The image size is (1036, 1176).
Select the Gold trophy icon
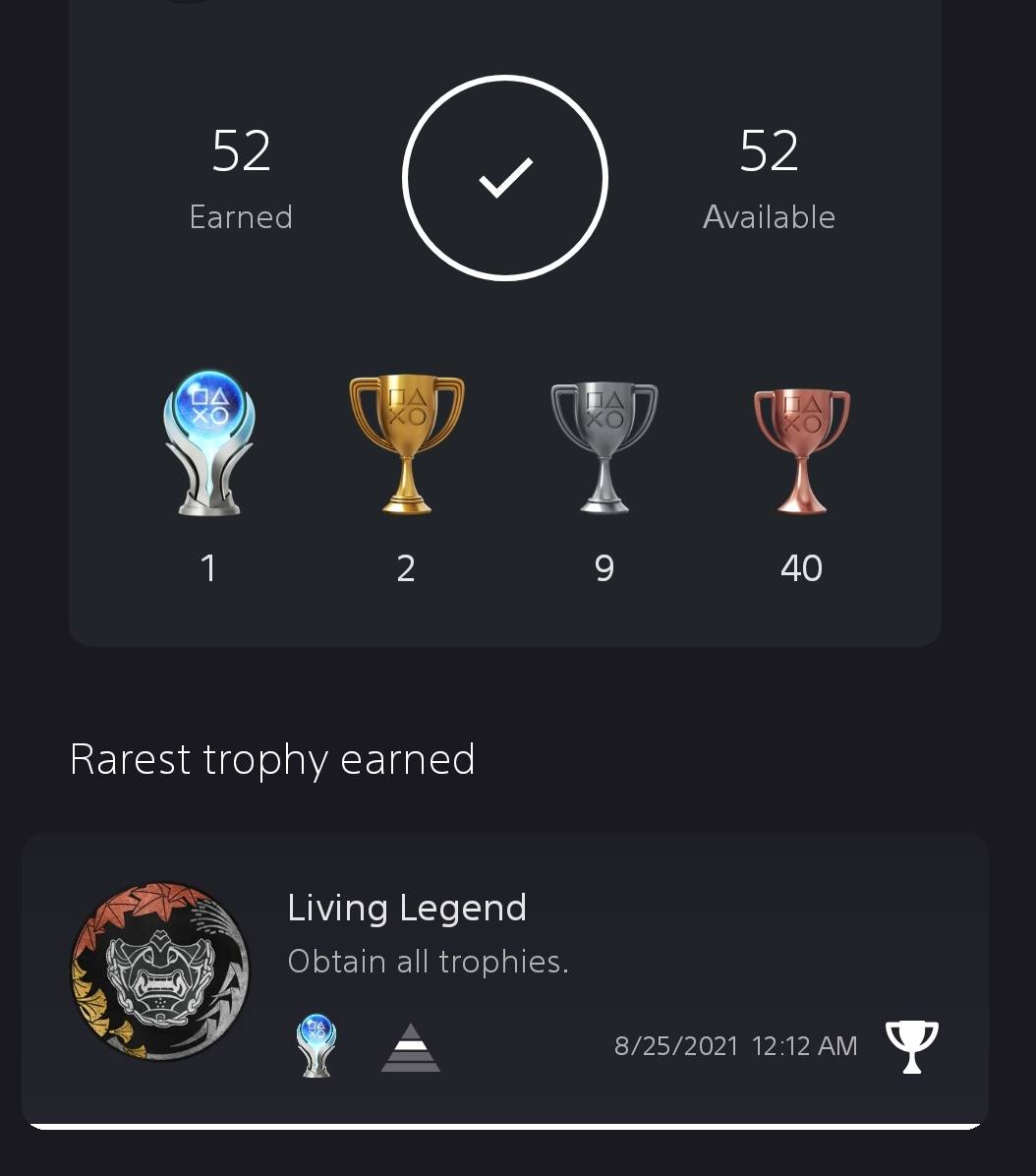405,444
